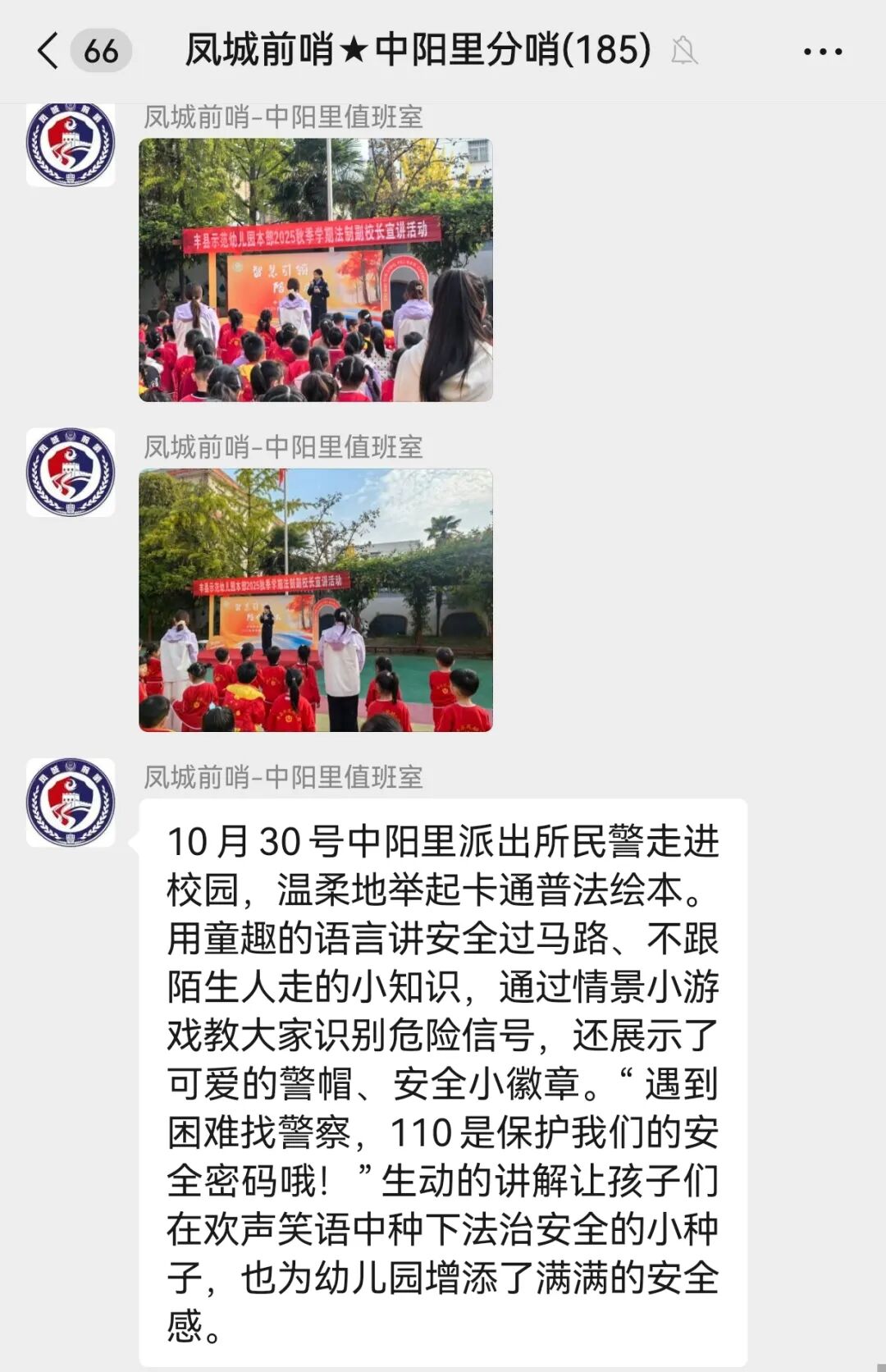The width and height of the screenshot is (886, 1372).
Task: Open sender avatar beside the 10月30号 text message
Action: 71,802
